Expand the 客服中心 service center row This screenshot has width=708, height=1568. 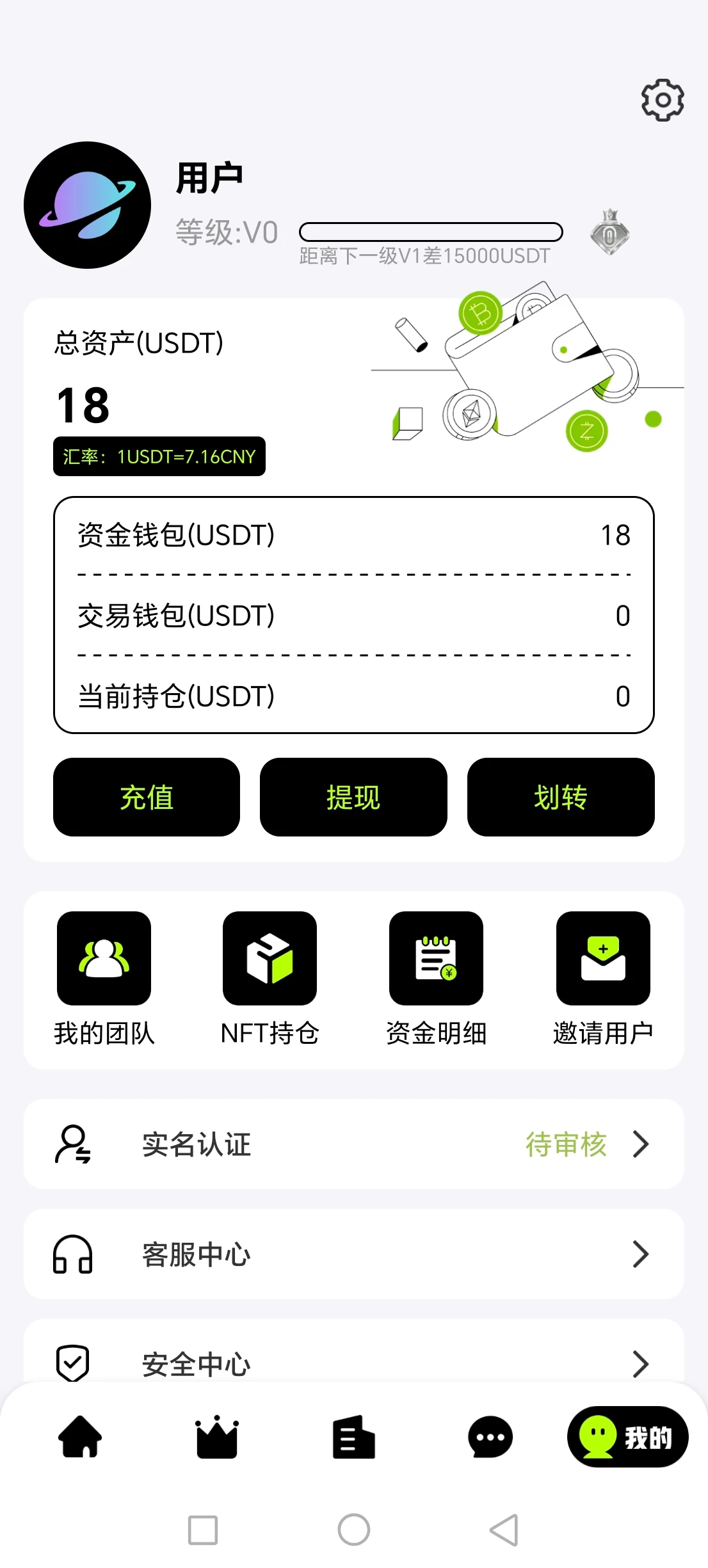pos(354,1254)
